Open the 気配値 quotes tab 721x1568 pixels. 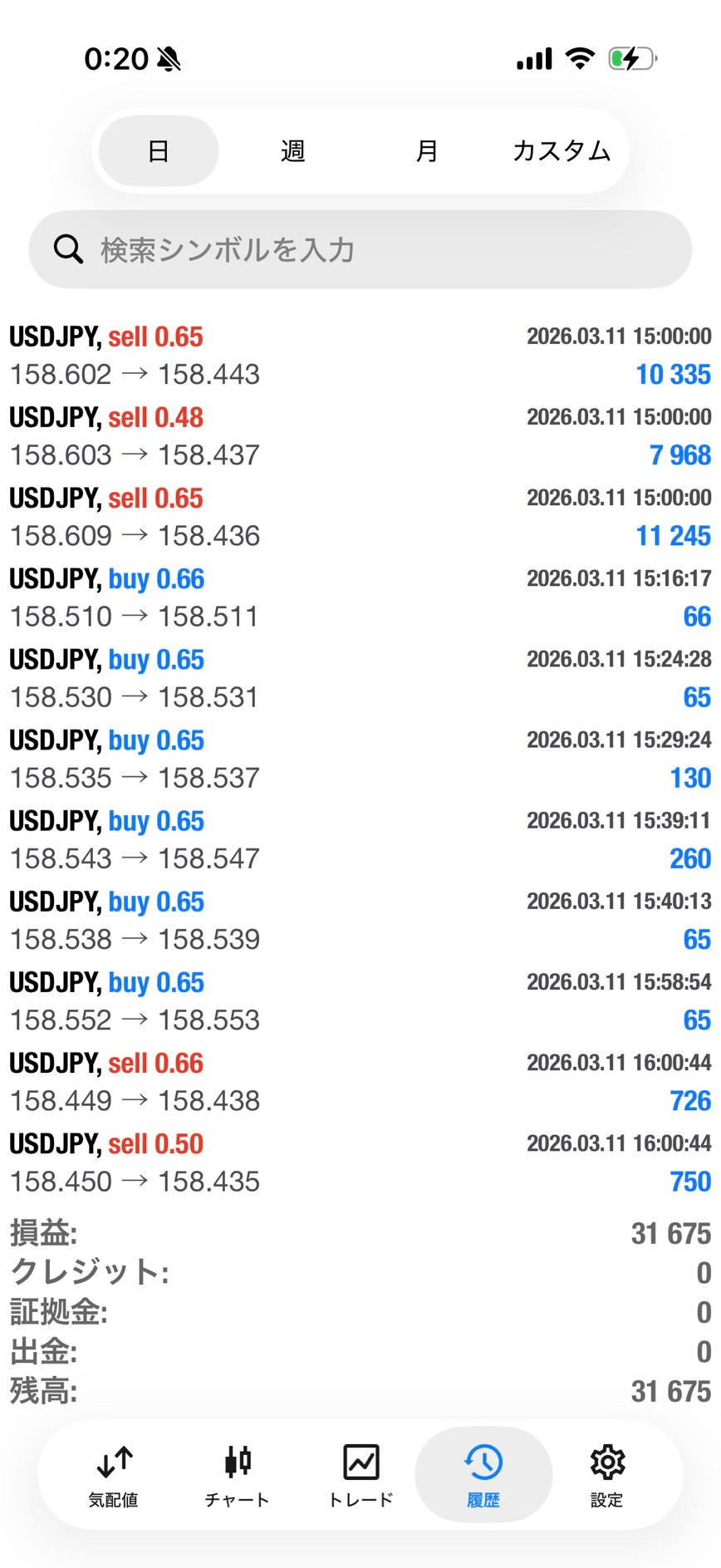(114, 1476)
